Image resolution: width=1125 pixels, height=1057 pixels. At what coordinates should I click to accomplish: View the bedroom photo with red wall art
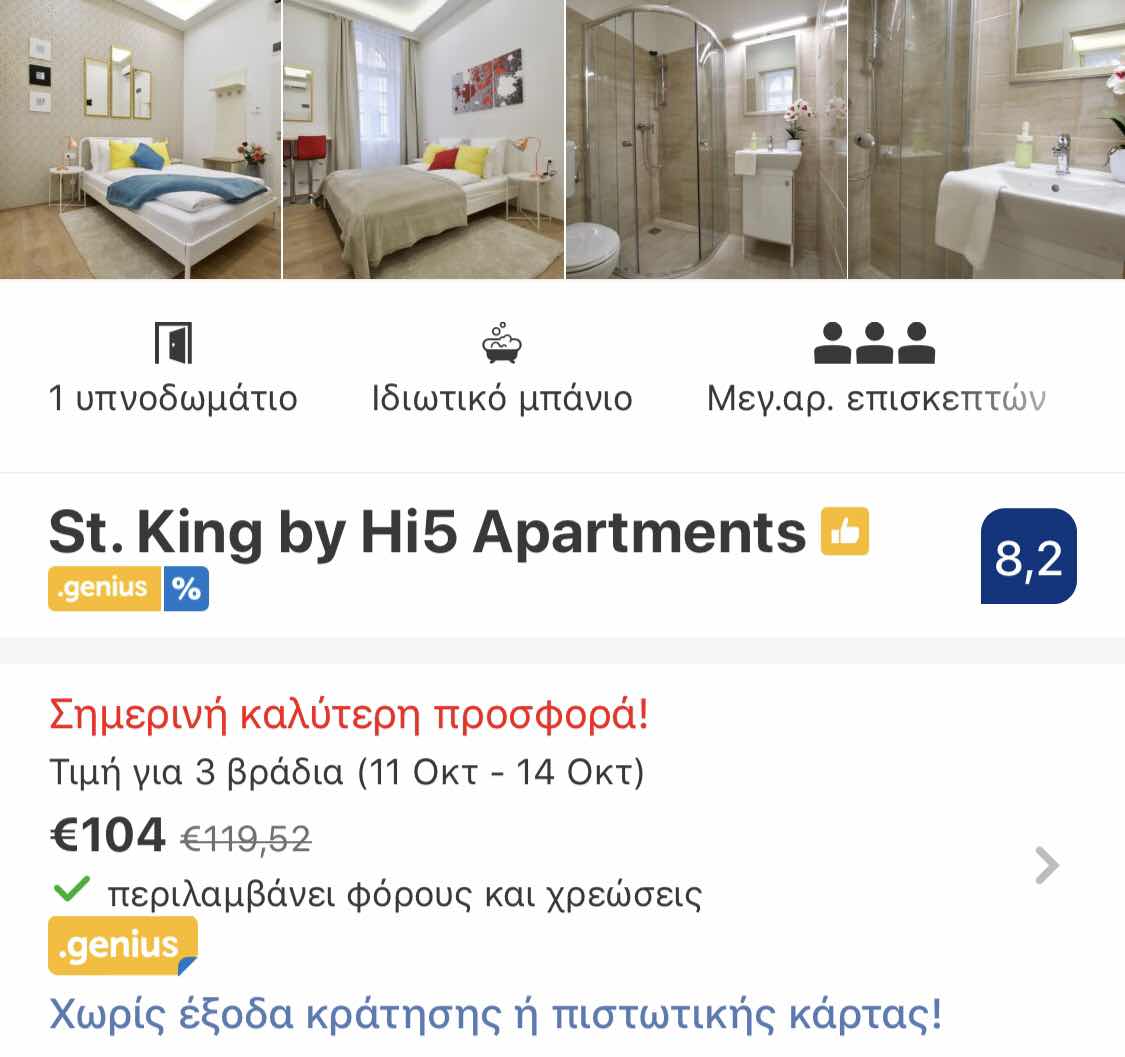[423, 139]
